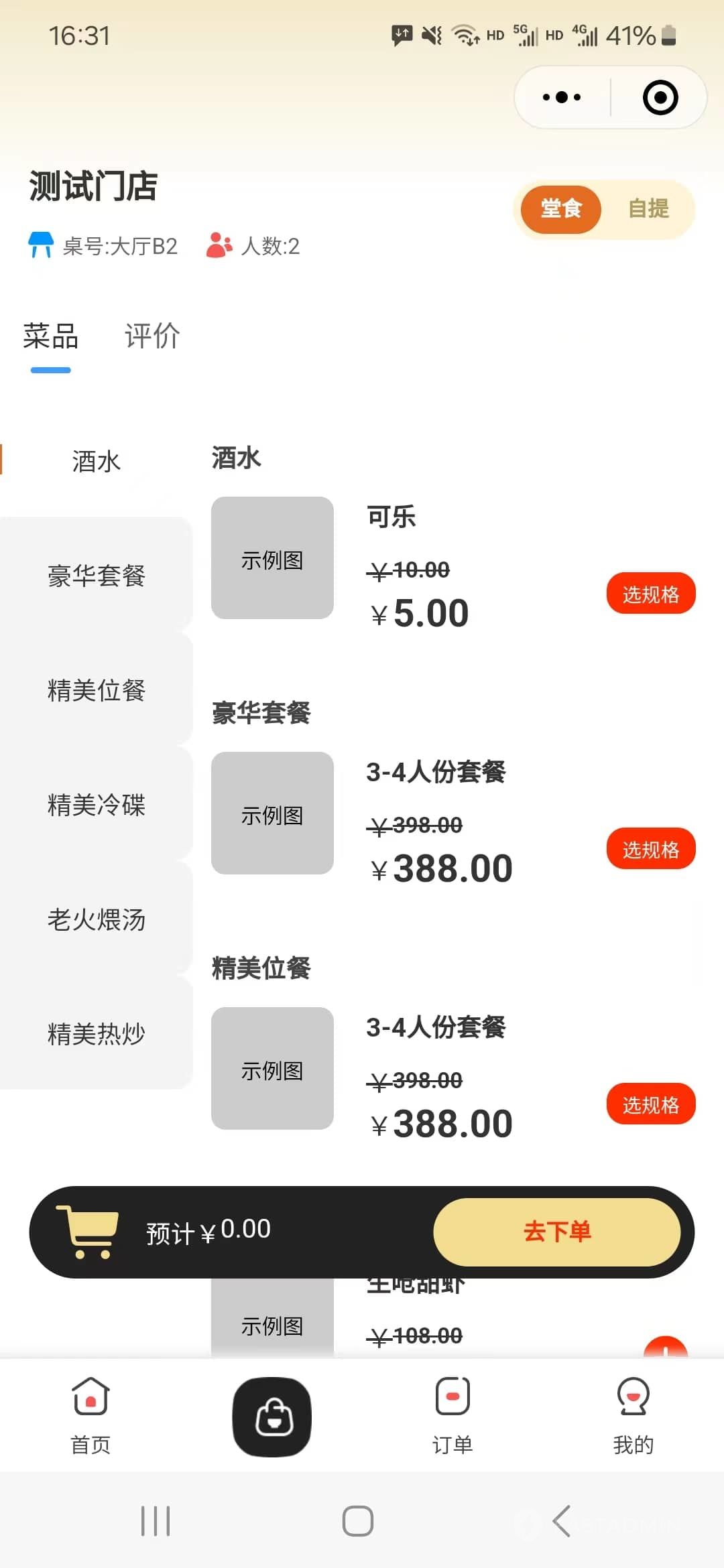Switch to 自提 pickup mode

tap(648, 209)
